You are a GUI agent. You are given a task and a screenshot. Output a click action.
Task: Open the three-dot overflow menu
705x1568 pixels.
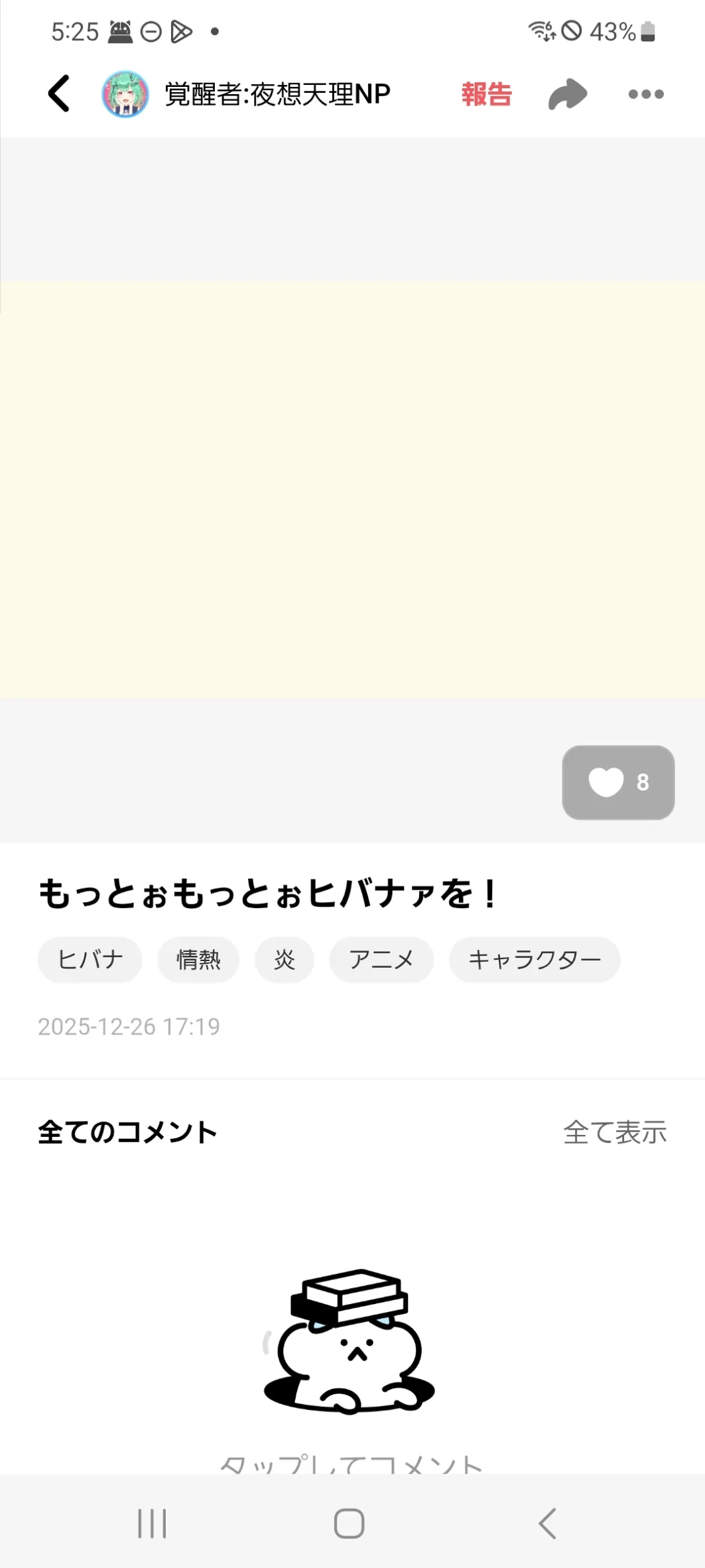(x=645, y=94)
